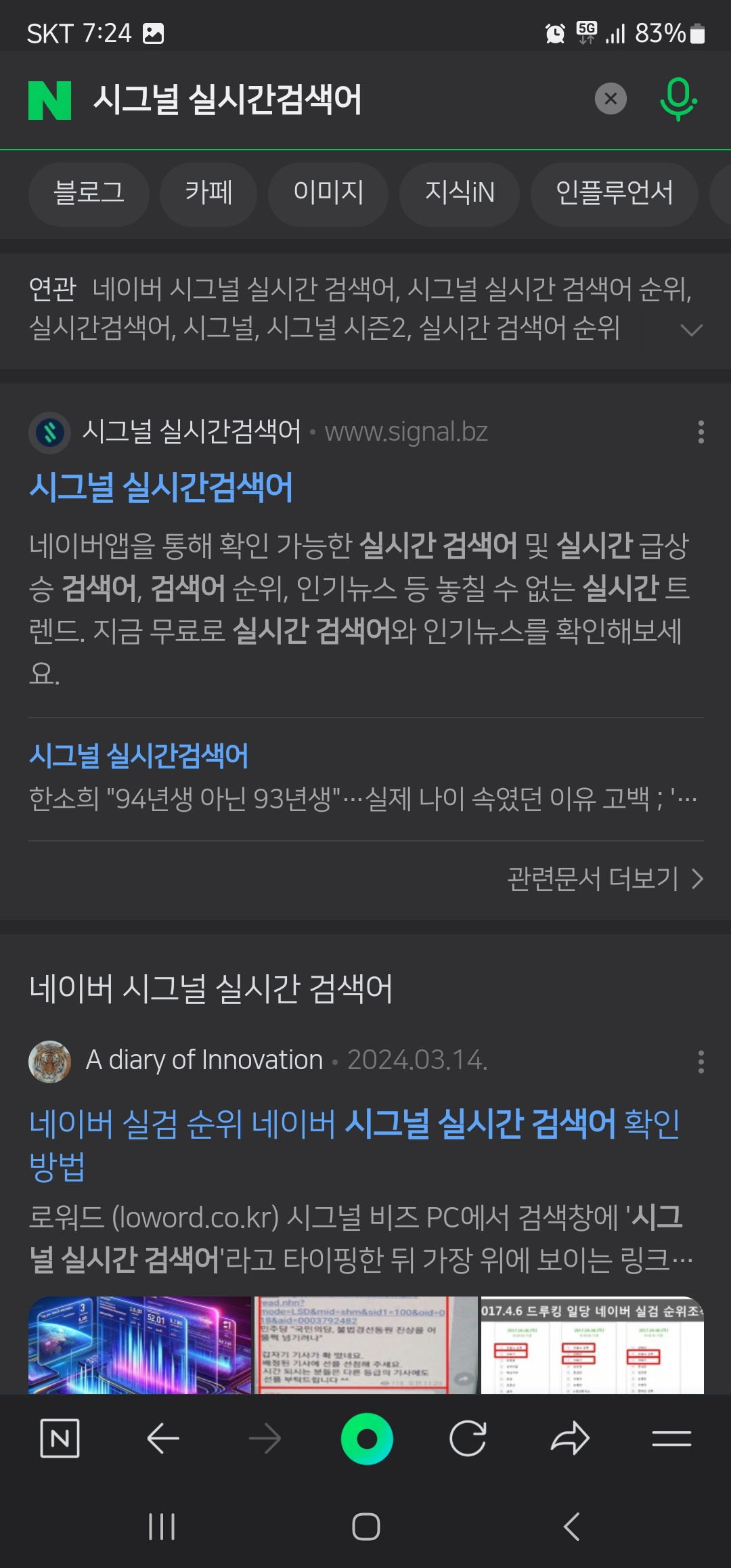
Task: Switch to the 인플루언서 tab
Action: click(614, 194)
